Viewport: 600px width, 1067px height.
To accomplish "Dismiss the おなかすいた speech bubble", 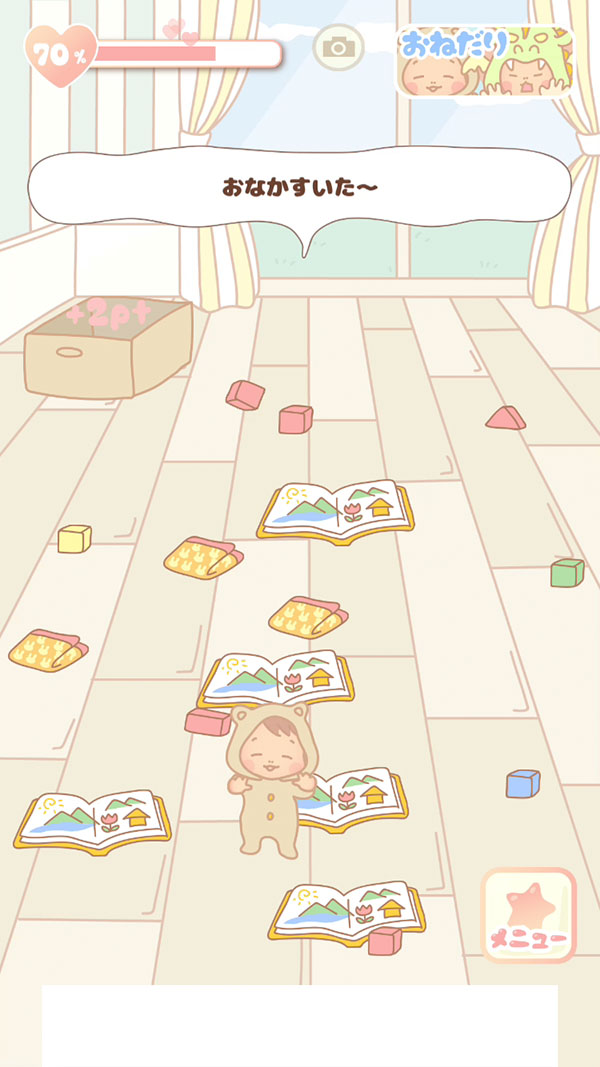I will pos(300,187).
